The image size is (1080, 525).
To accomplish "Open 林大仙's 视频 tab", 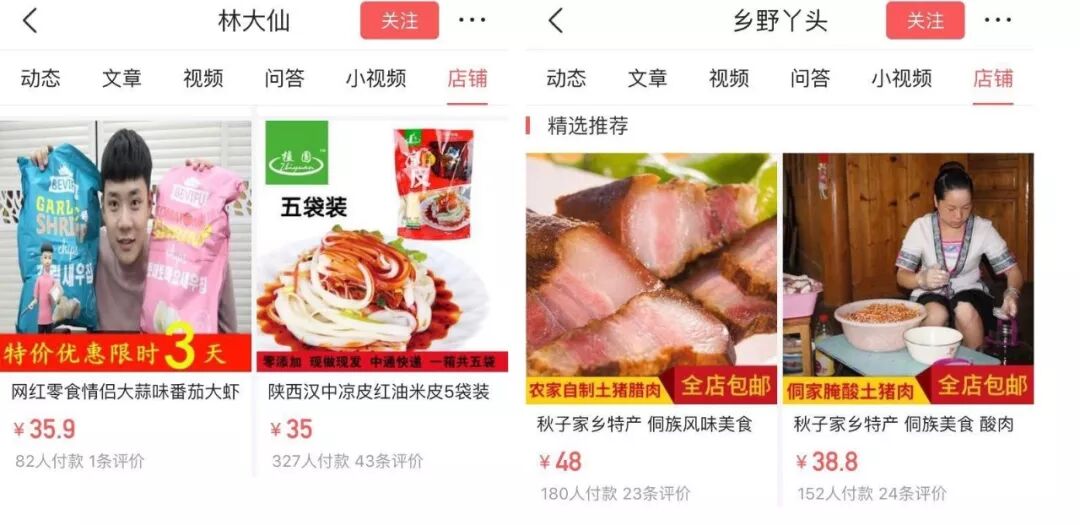I will click(203, 78).
